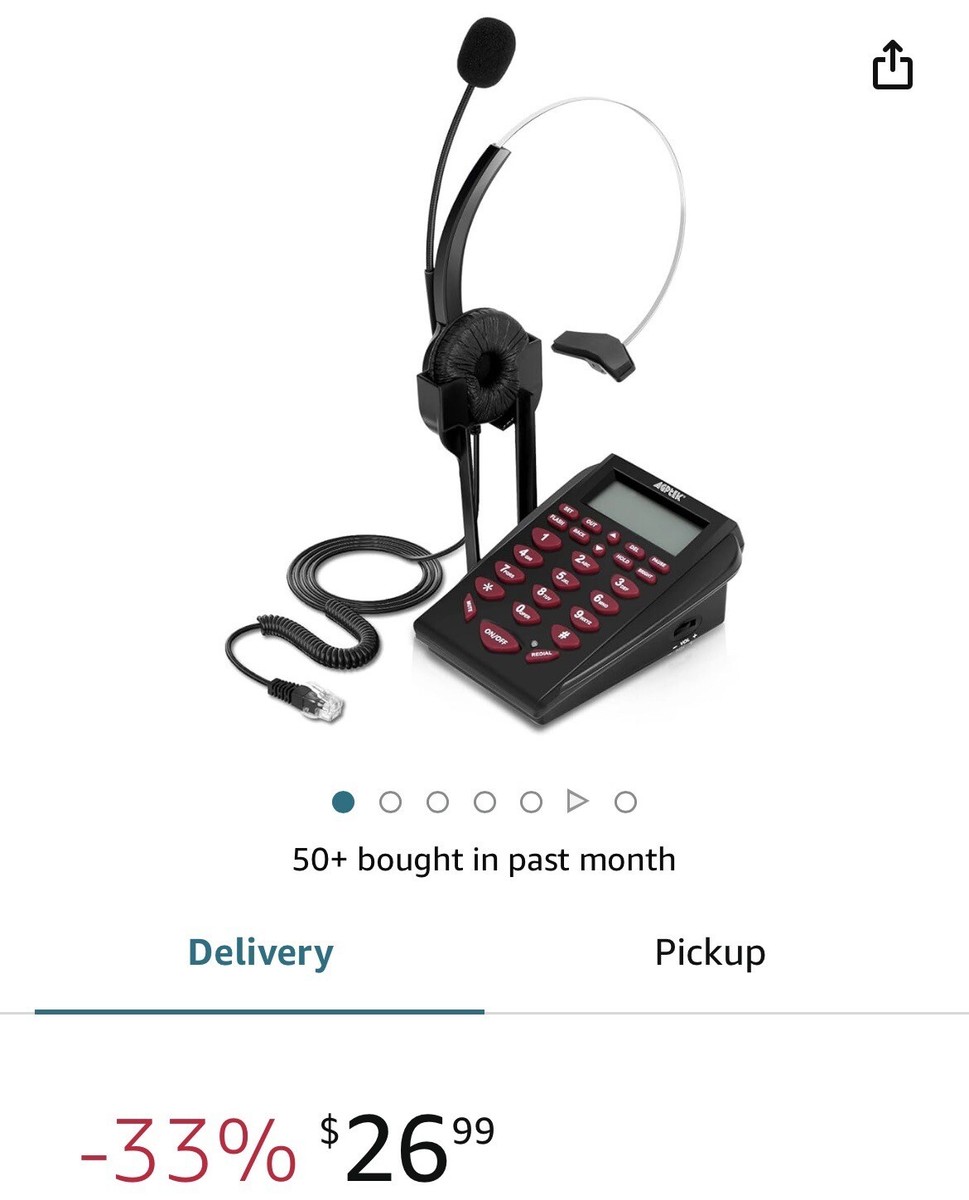969x1200 pixels.
Task: Tap the RJ9 plug in the product image
Action: point(320,700)
